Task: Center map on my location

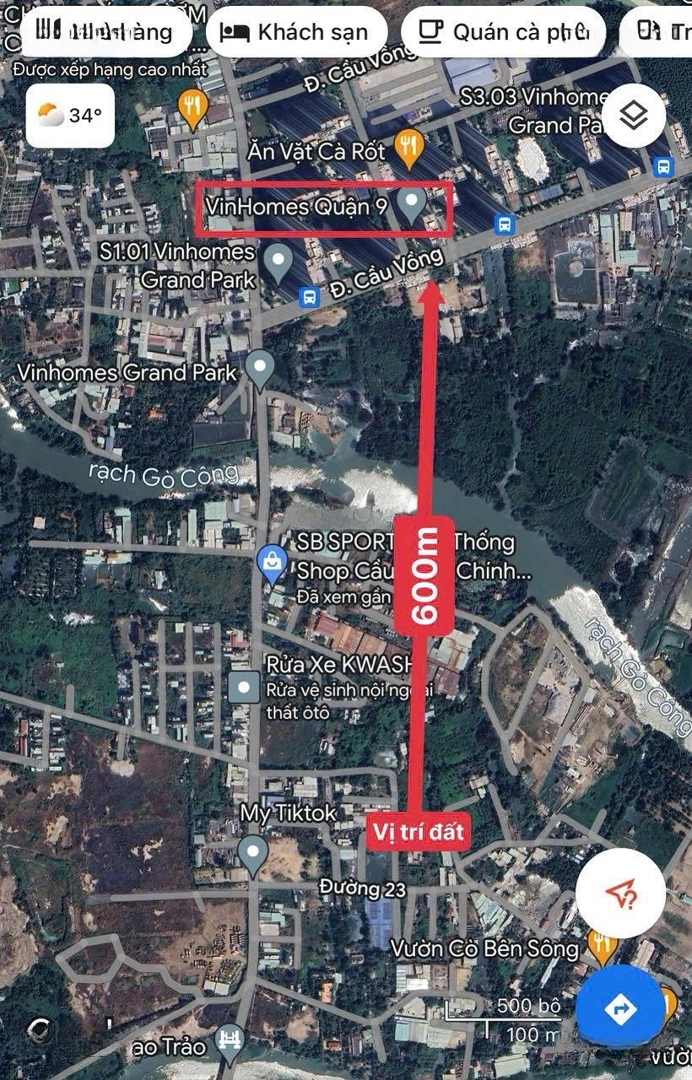Action: coord(620,894)
